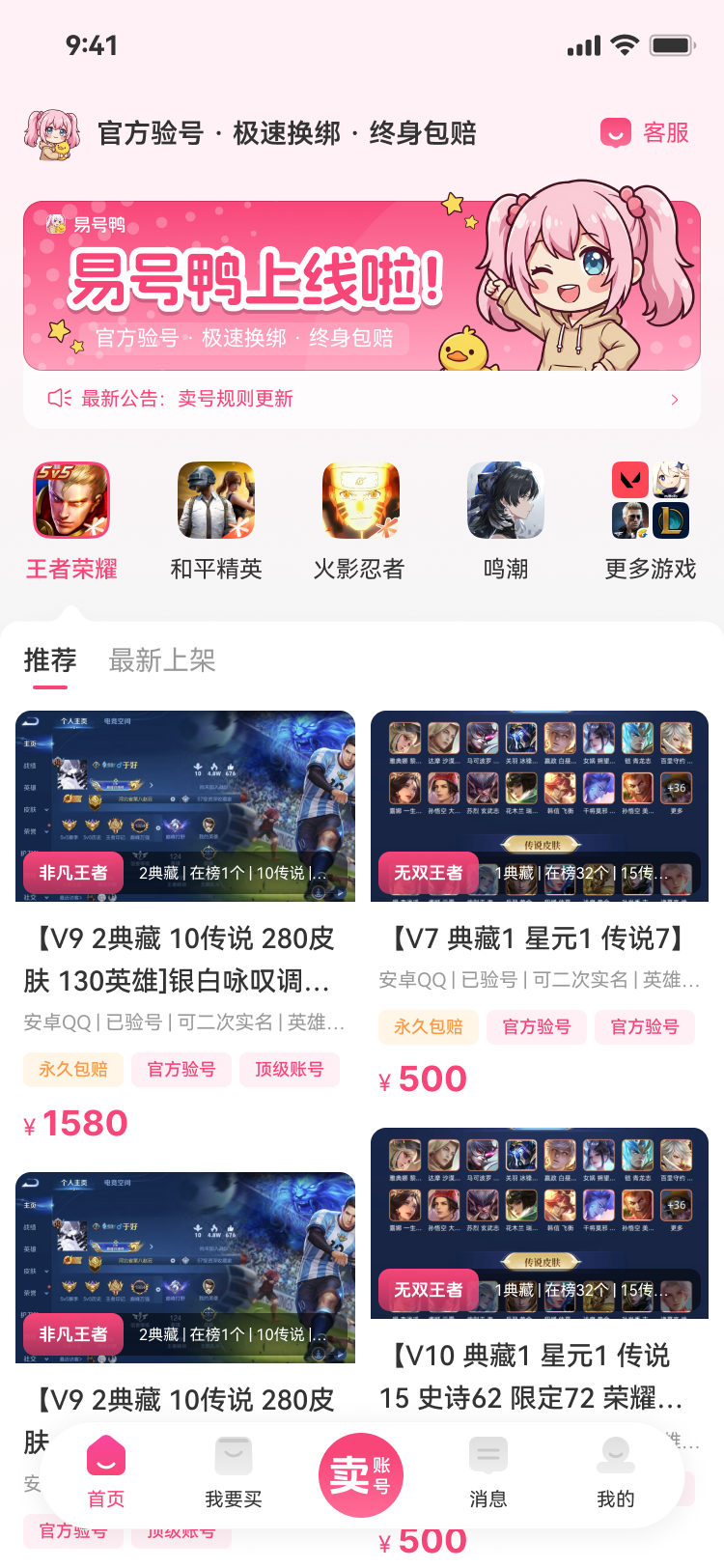Open the 鸣潮 game category
724x1568 pixels.
506,500
